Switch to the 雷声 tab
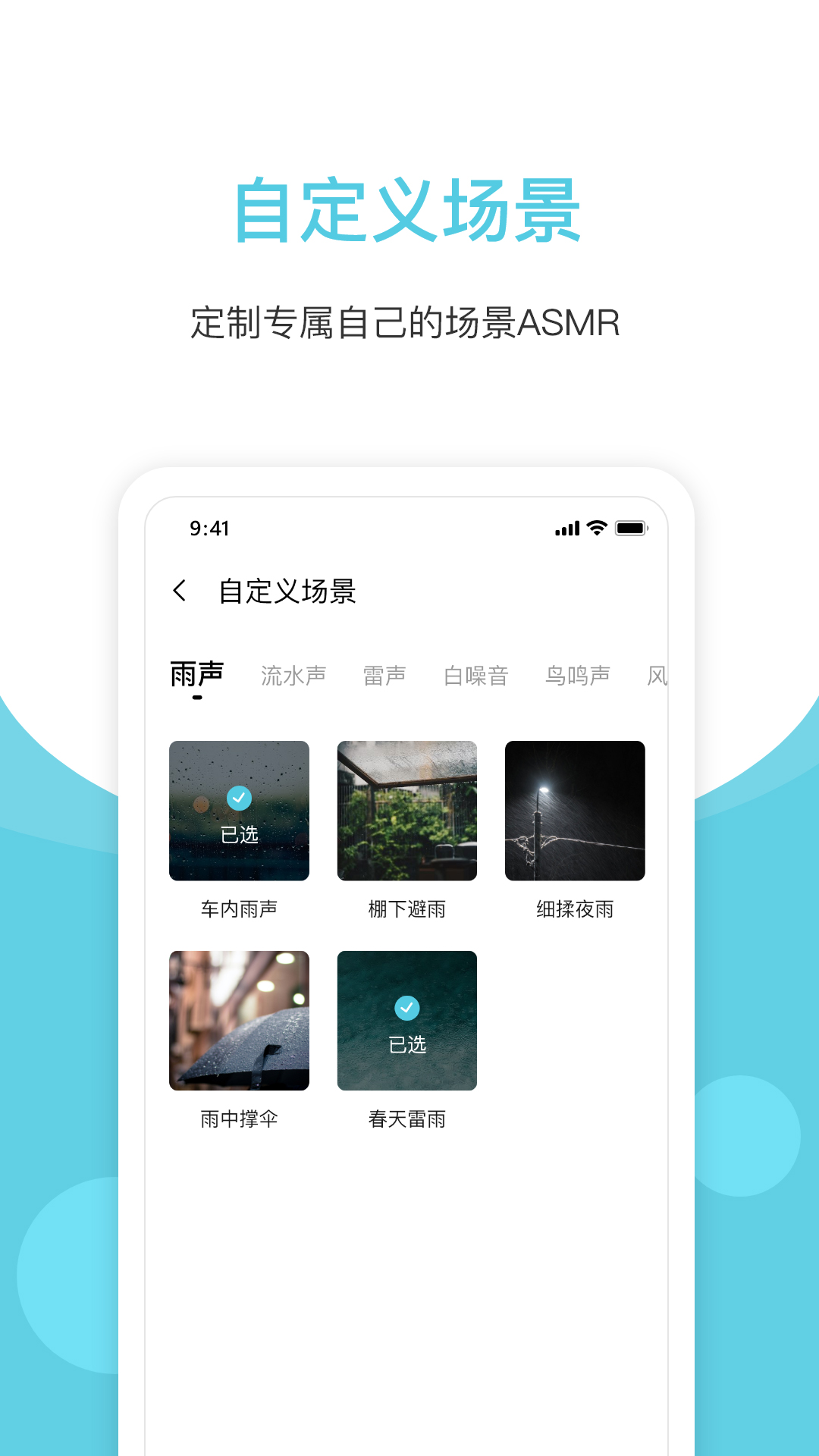Image resolution: width=819 pixels, height=1456 pixels. tap(384, 675)
